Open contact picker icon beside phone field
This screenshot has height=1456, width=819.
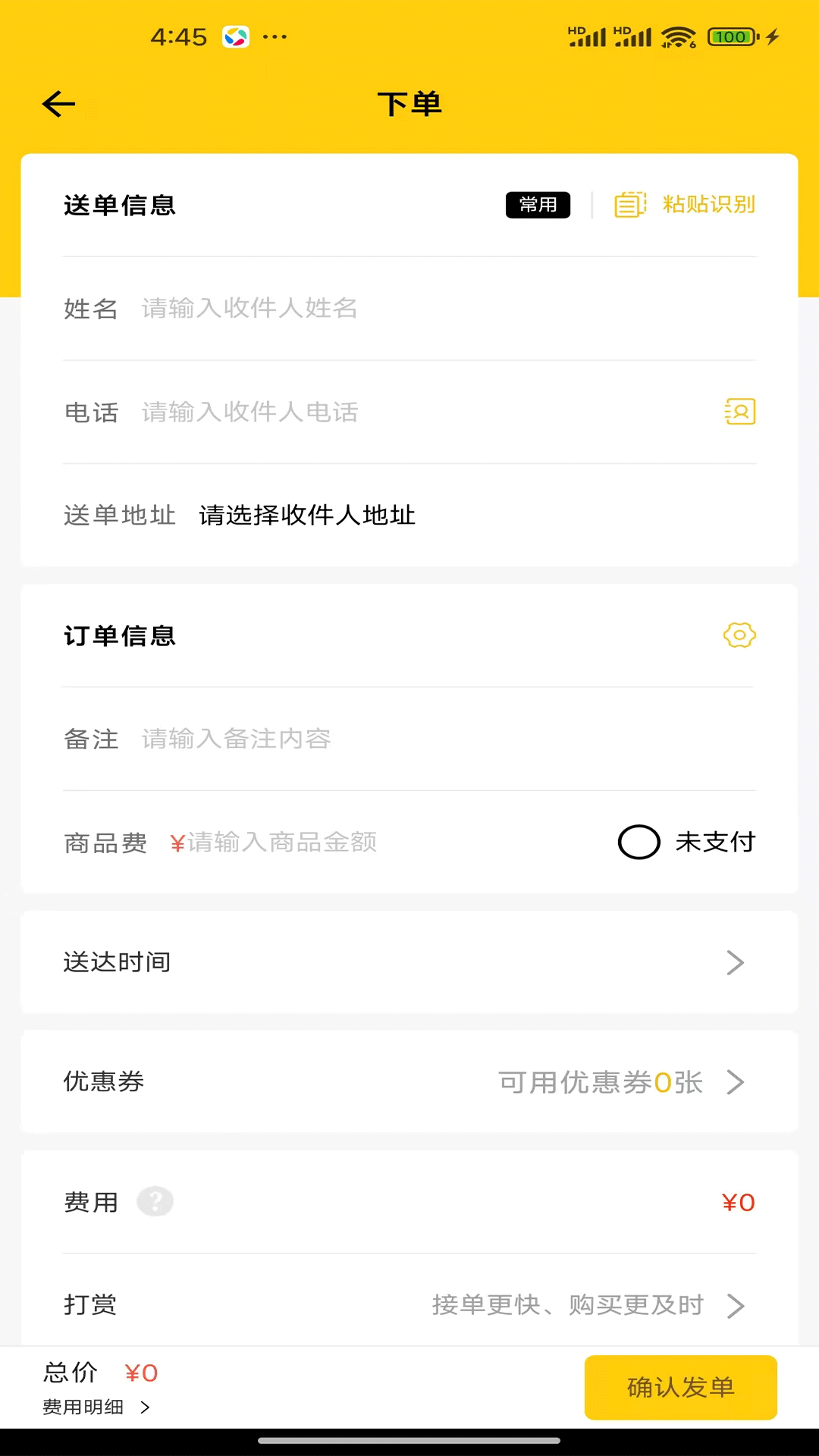point(739,412)
